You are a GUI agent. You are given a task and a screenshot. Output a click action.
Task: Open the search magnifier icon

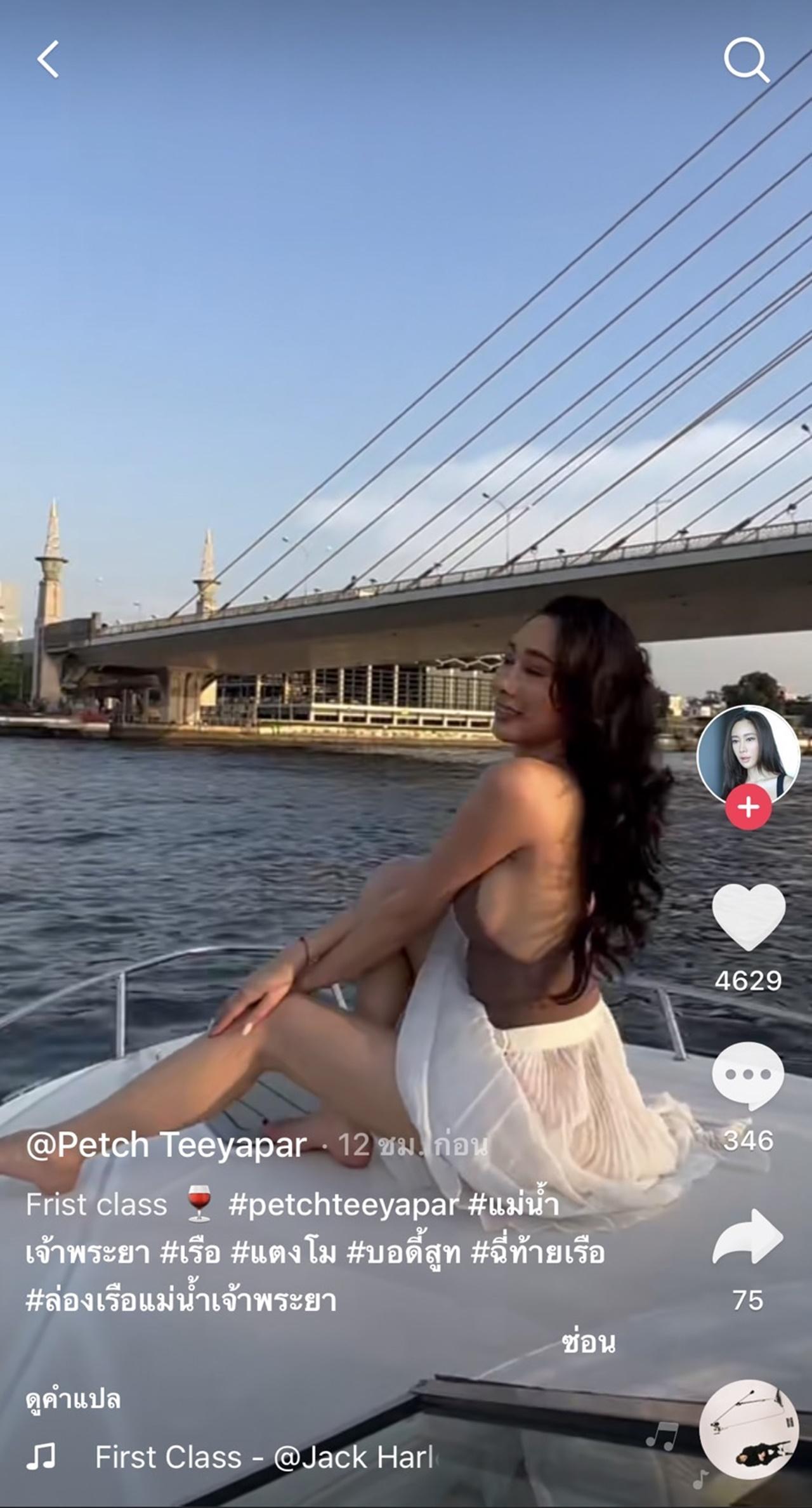(x=746, y=60)
